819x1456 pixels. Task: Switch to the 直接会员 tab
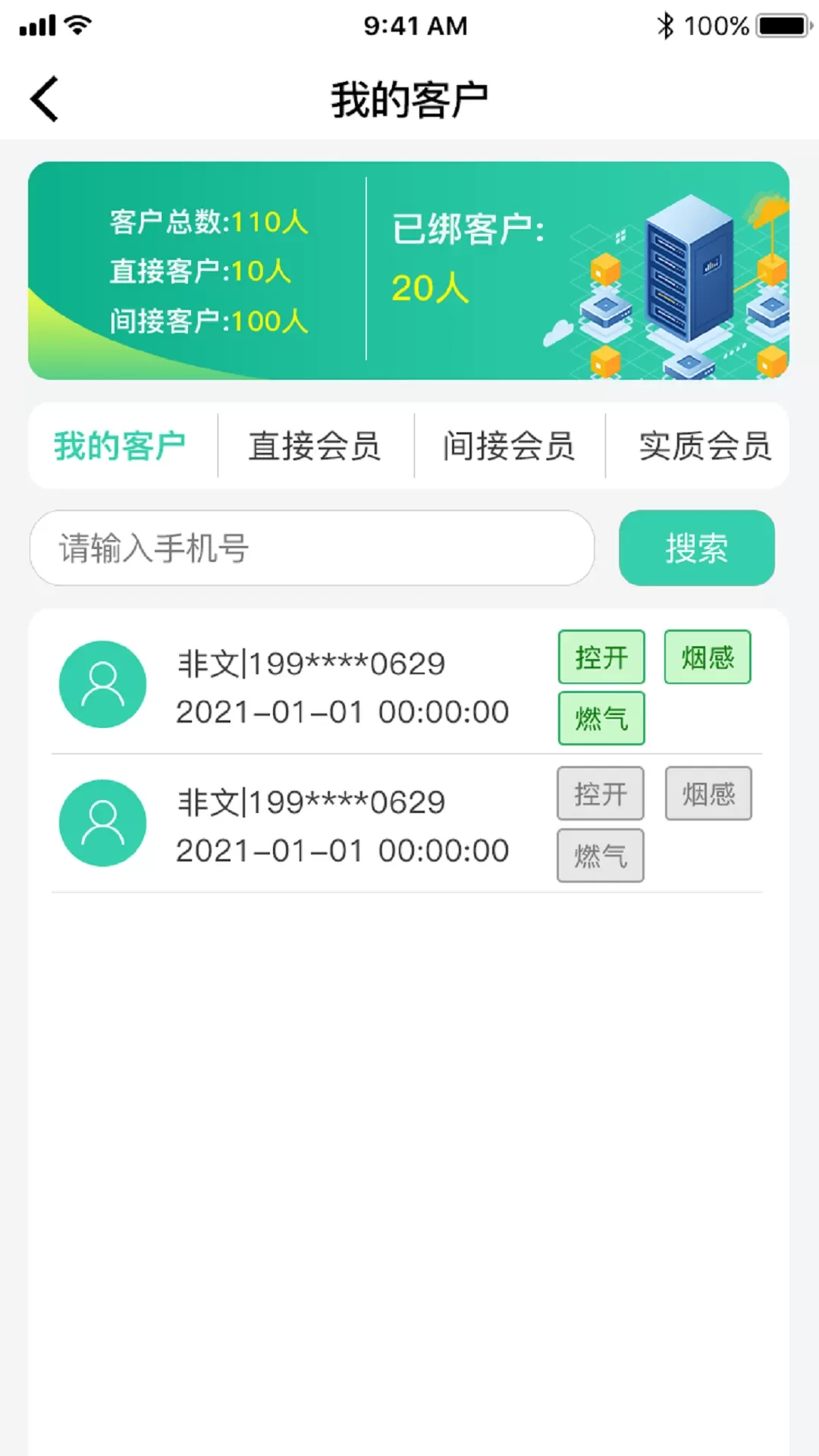[315, 446]
